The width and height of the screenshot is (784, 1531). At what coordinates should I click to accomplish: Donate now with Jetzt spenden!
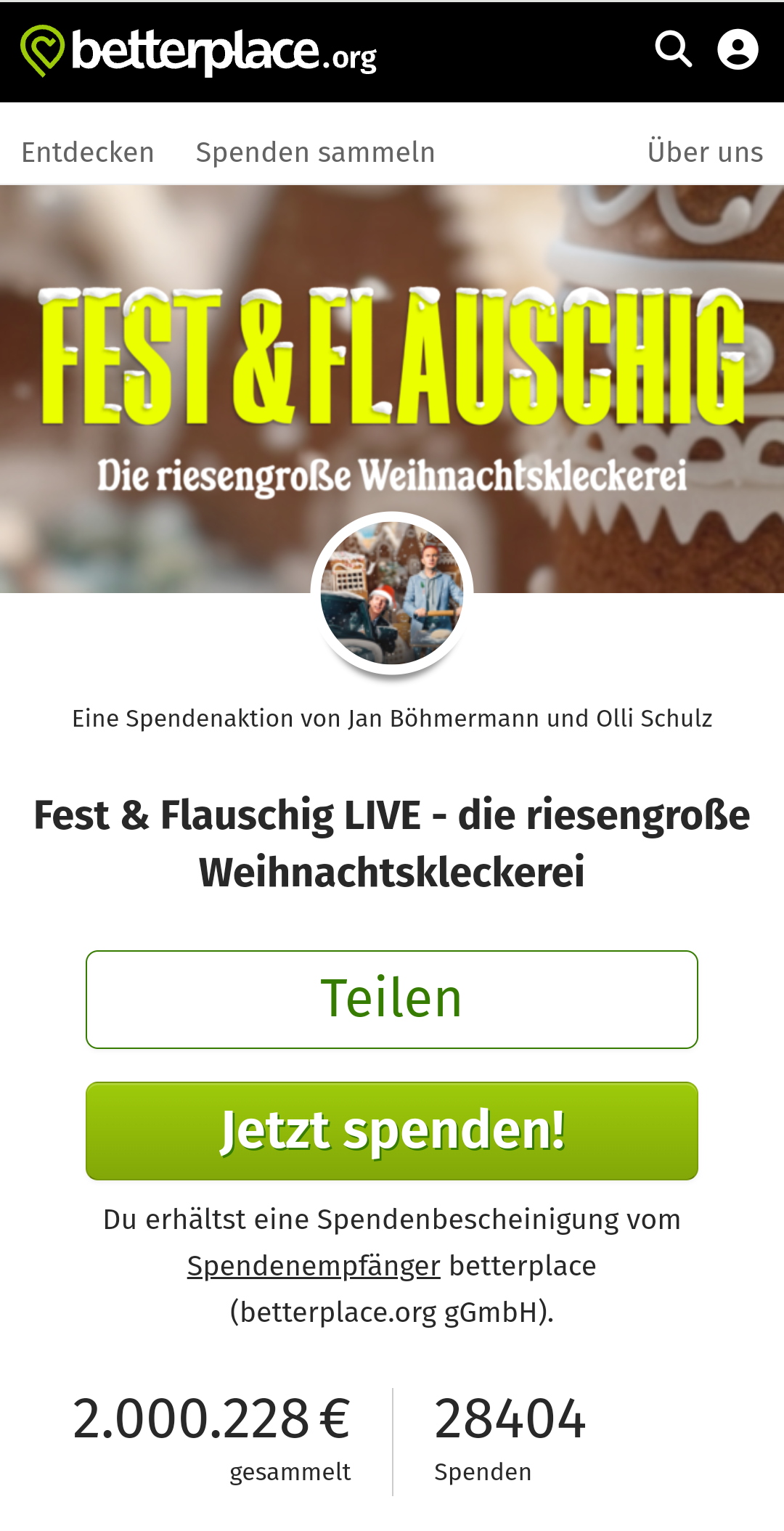pyautogui.click(x=392, y=1131)
